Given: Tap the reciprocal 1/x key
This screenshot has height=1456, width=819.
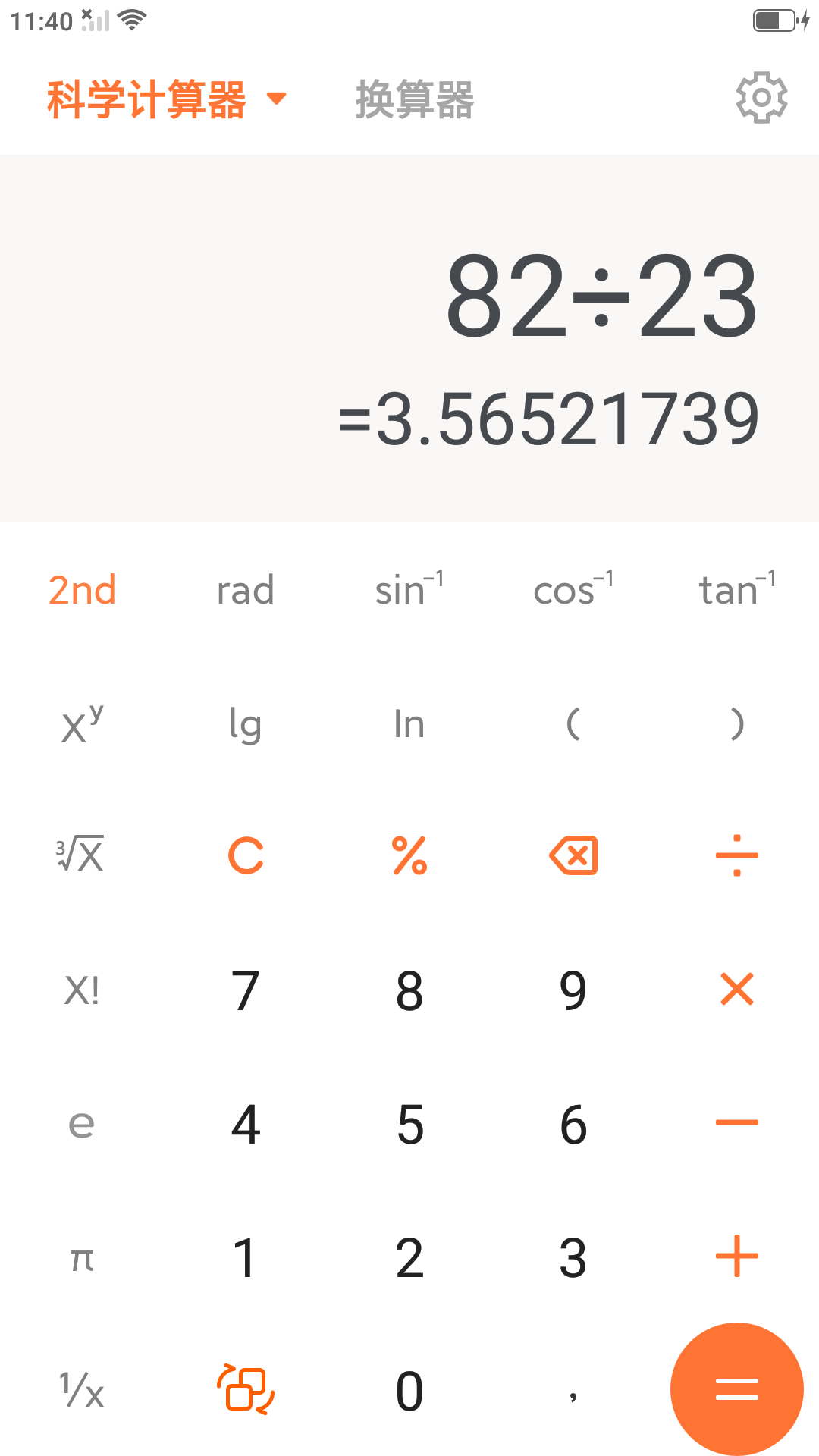Looking at the screenshot, I should (x=82, y=1390).
